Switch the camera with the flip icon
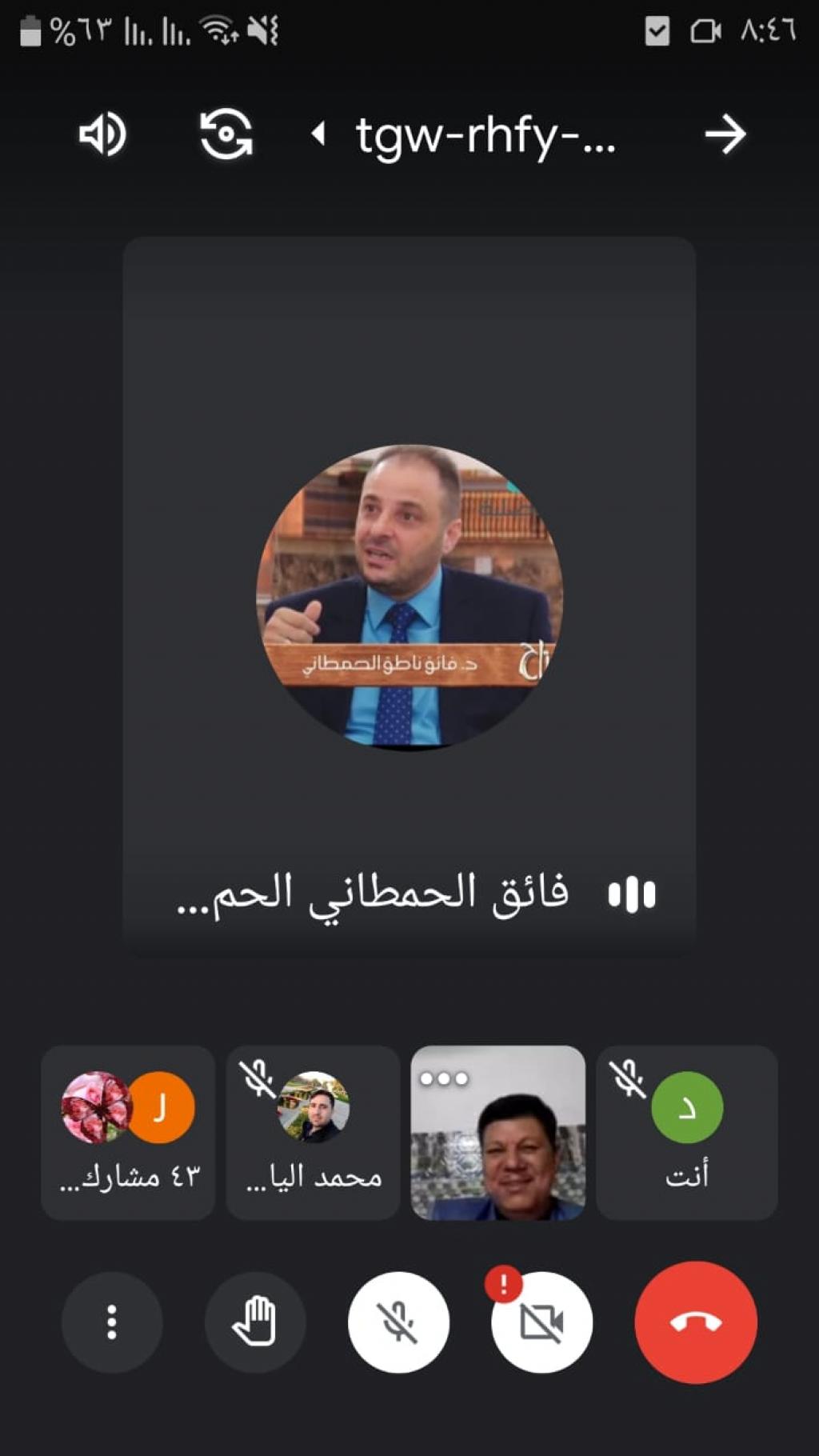 point(226,134)
